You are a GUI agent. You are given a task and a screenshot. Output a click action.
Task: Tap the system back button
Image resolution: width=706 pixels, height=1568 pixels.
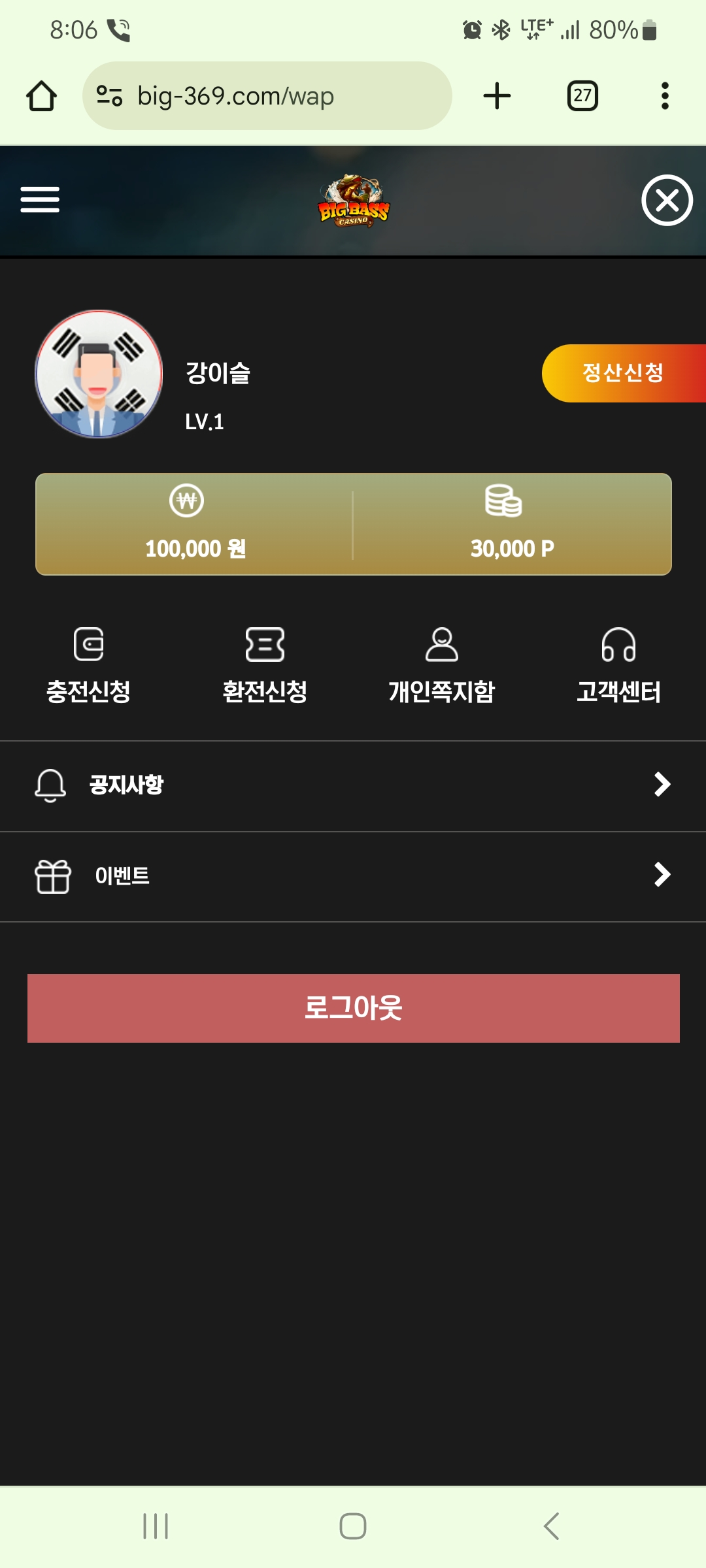pyautogui.click(x=551, y=1527)
